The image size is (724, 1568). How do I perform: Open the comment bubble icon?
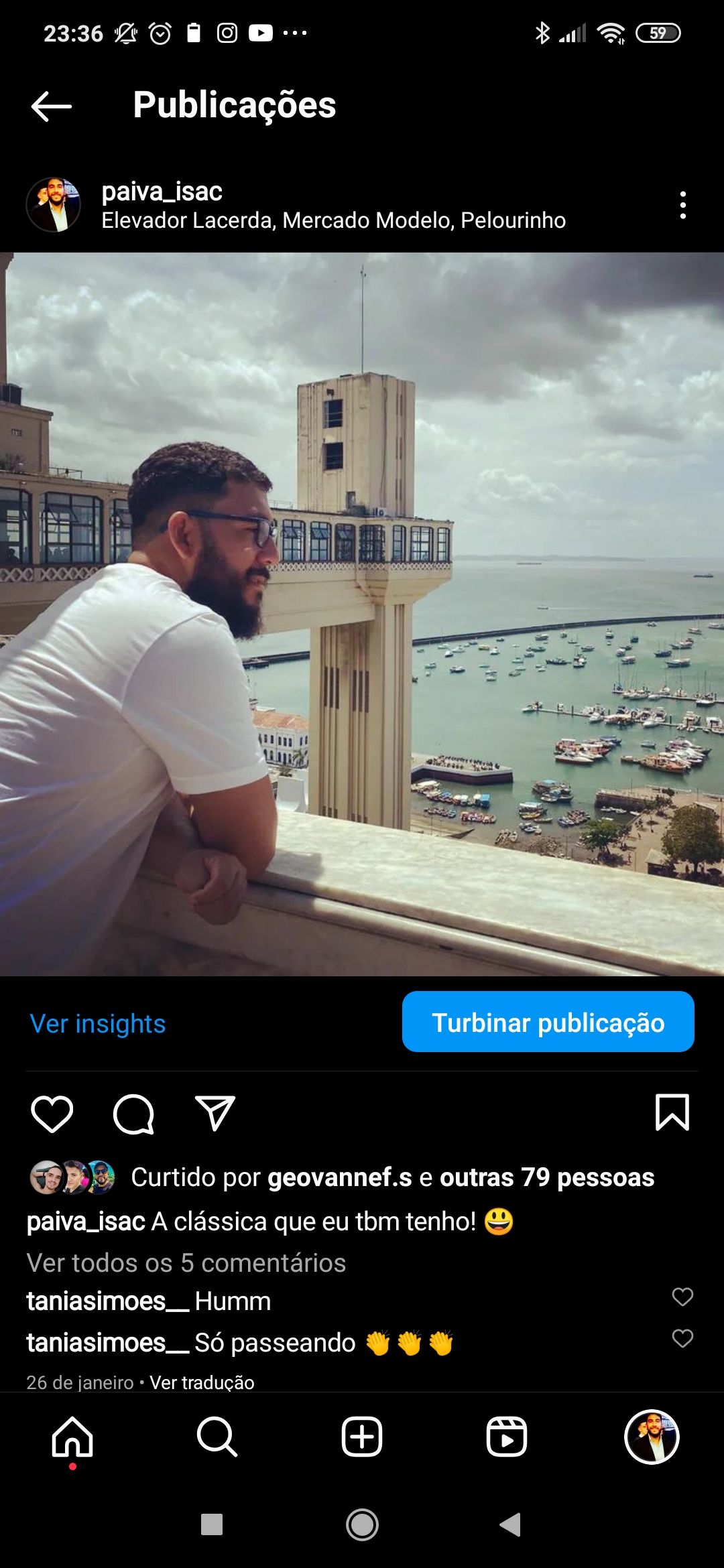coord(133,1114)
